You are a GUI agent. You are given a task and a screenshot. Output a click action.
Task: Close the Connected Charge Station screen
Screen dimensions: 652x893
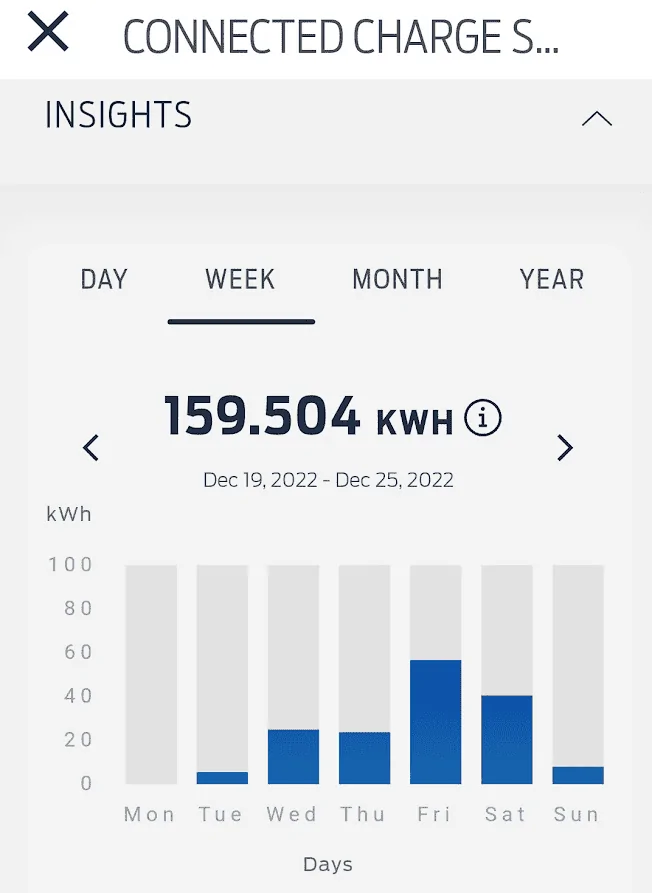48,34
